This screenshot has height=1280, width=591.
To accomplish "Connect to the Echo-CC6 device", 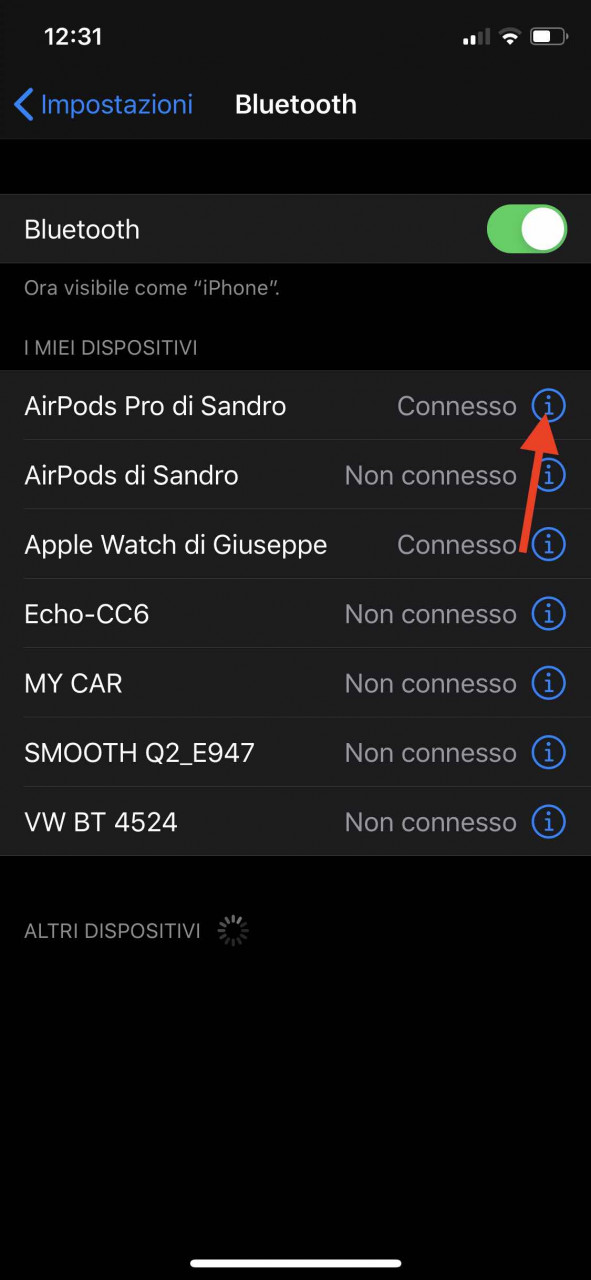I will [x=295, y=614].
